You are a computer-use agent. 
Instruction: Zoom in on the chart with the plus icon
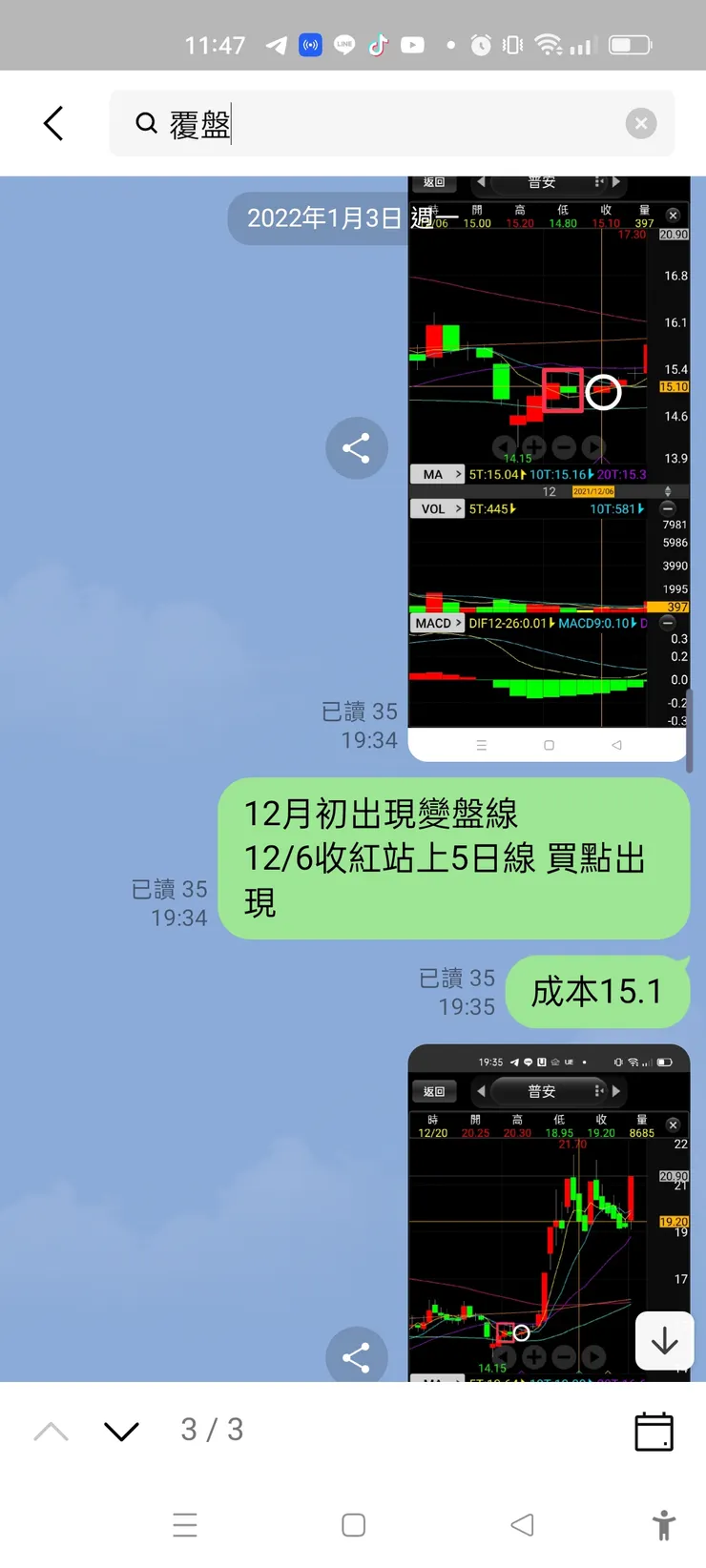point(532,446)
